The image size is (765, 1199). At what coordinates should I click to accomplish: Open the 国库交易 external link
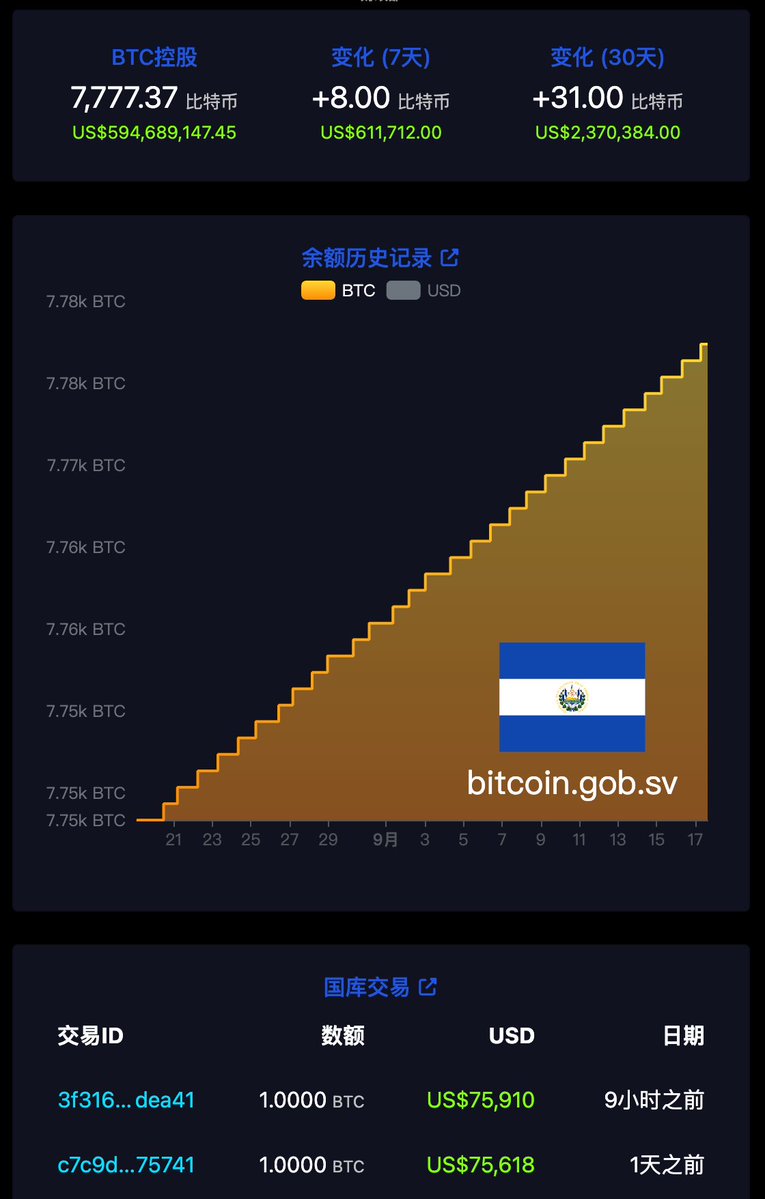click(380, 986)
